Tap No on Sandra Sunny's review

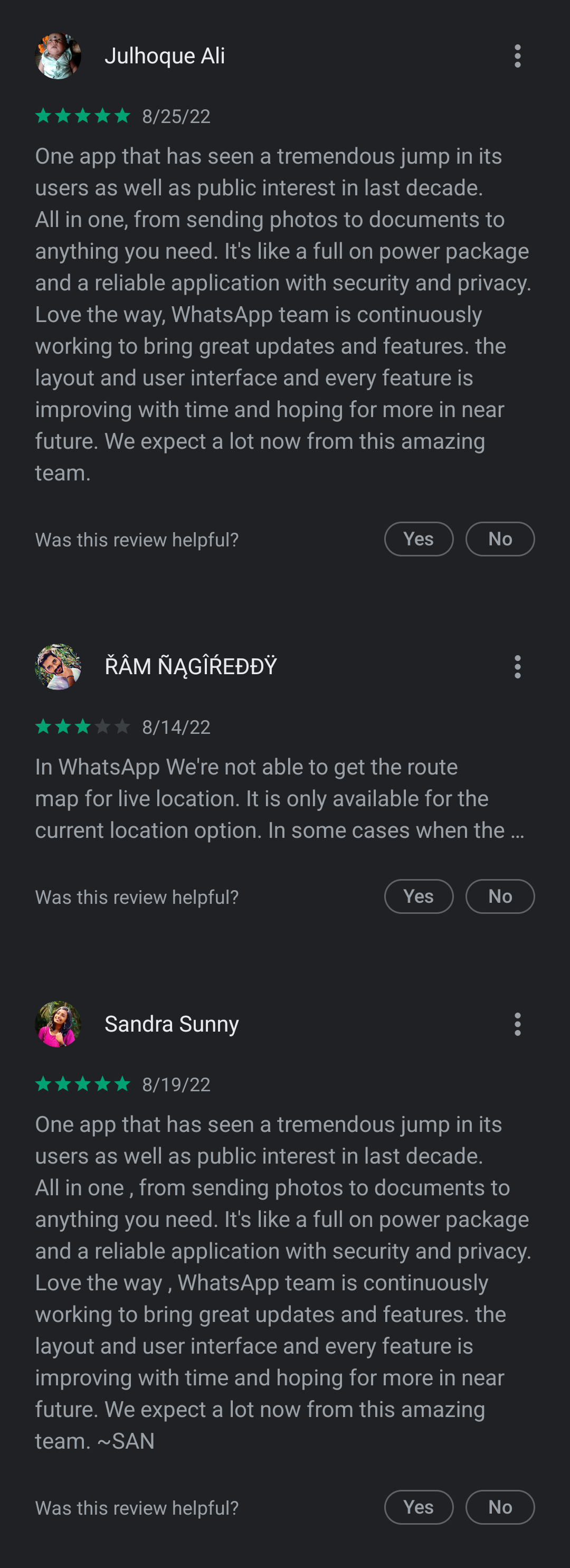499,1507
